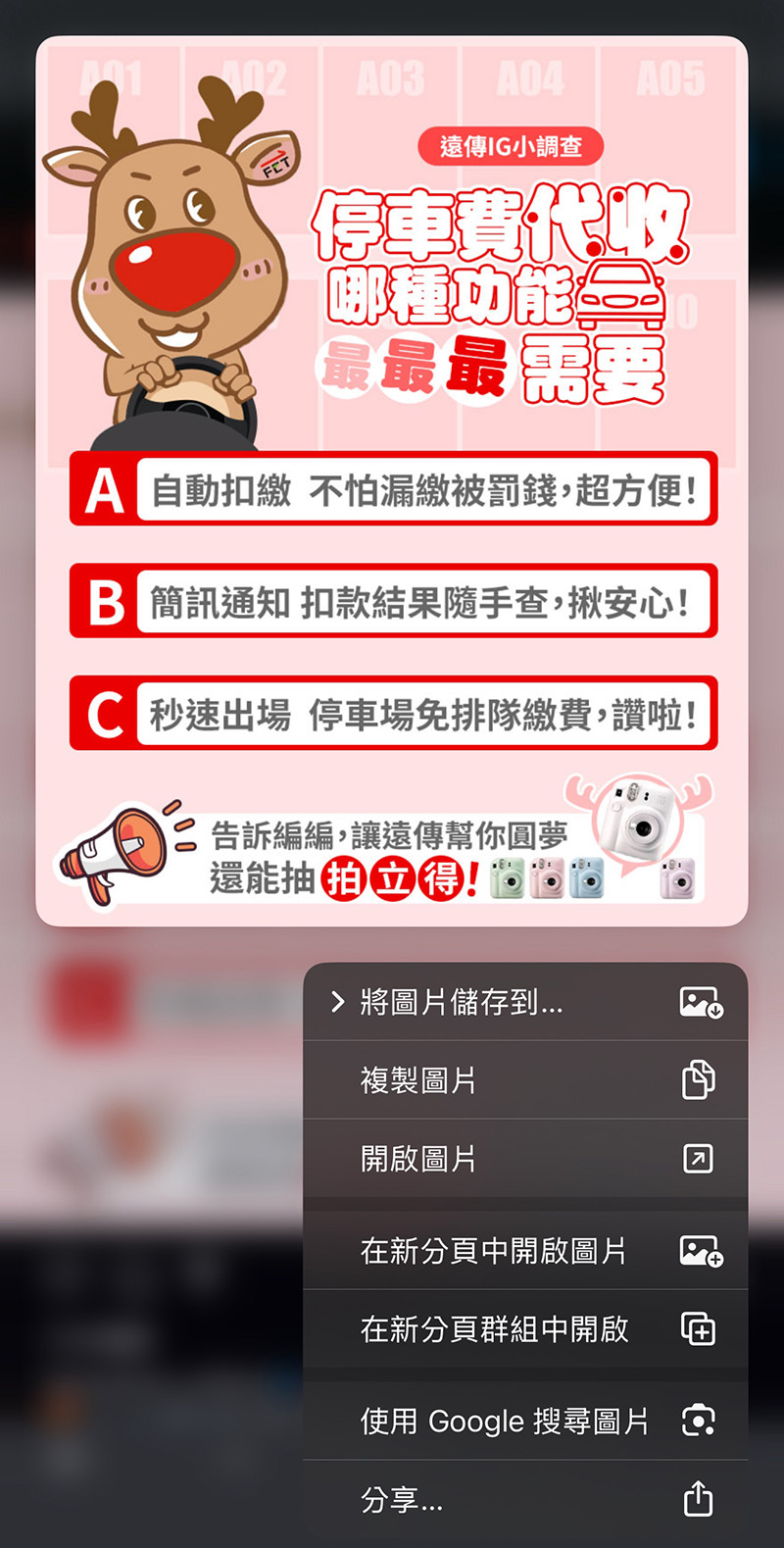Choose 複製圖片 to copy the image
The width and height of the screenshot is (784, 1548).
(524, 1080)
